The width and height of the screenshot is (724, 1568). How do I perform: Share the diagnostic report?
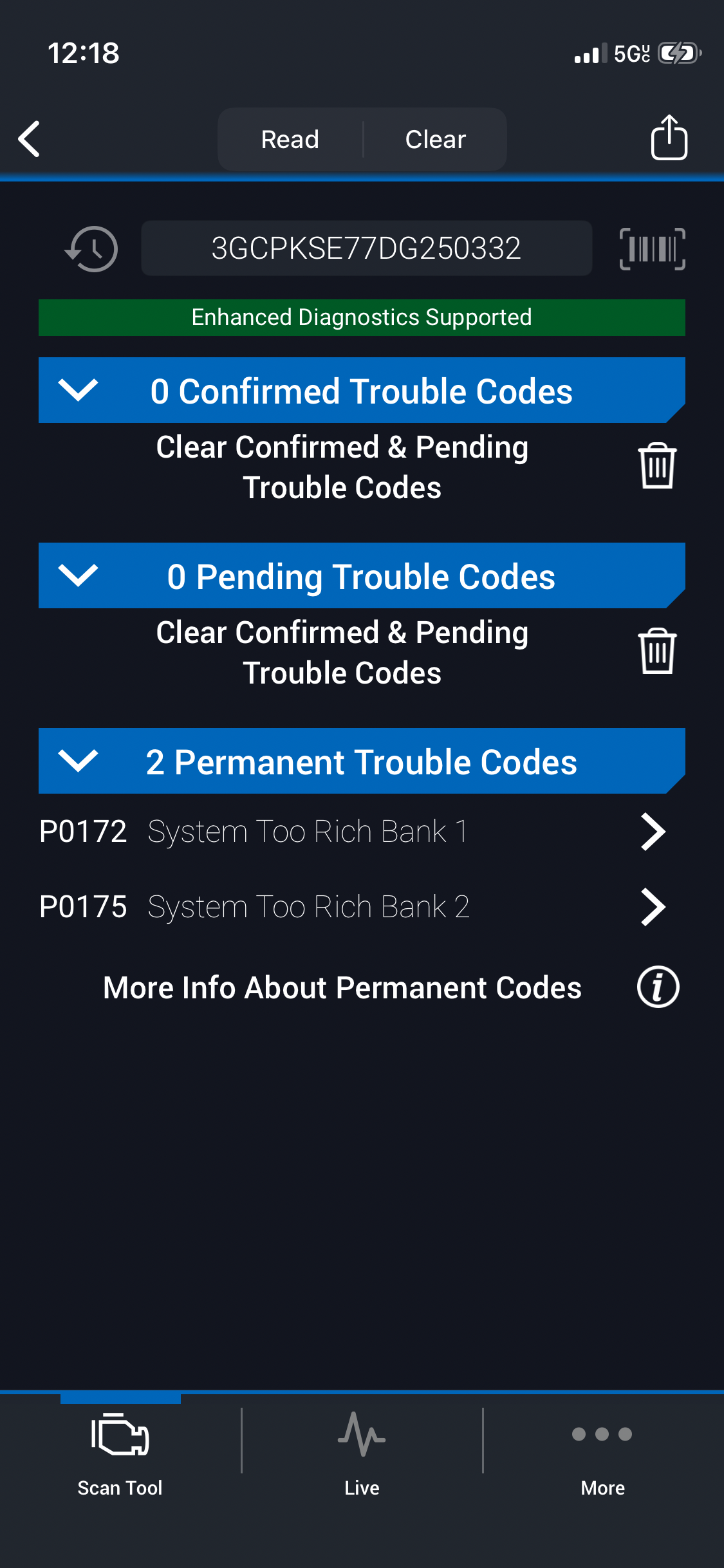[669, 138]
